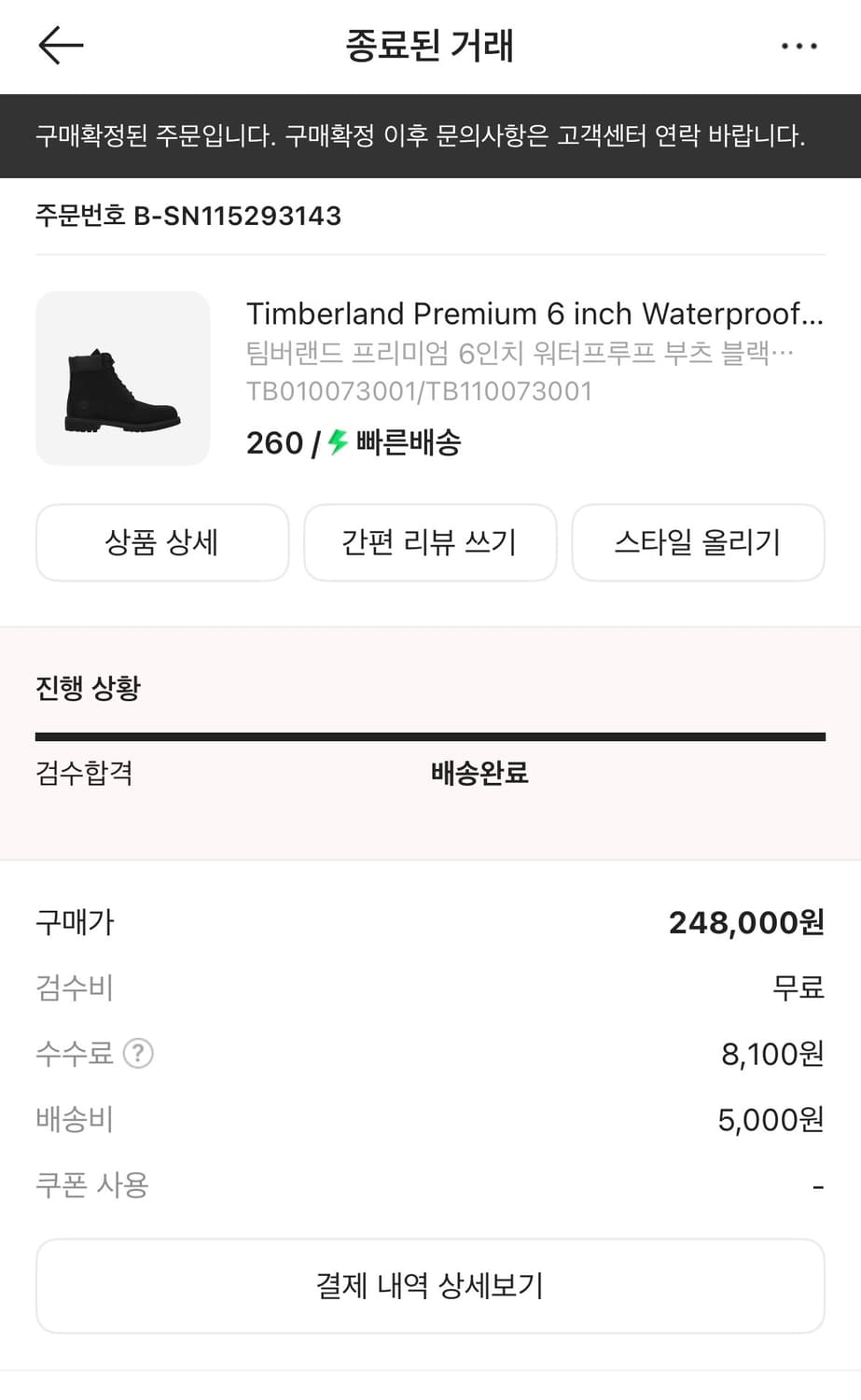The image size is (861, 1400).
Task: Click the Timberland boot product thumbnail
Action: 123,378
